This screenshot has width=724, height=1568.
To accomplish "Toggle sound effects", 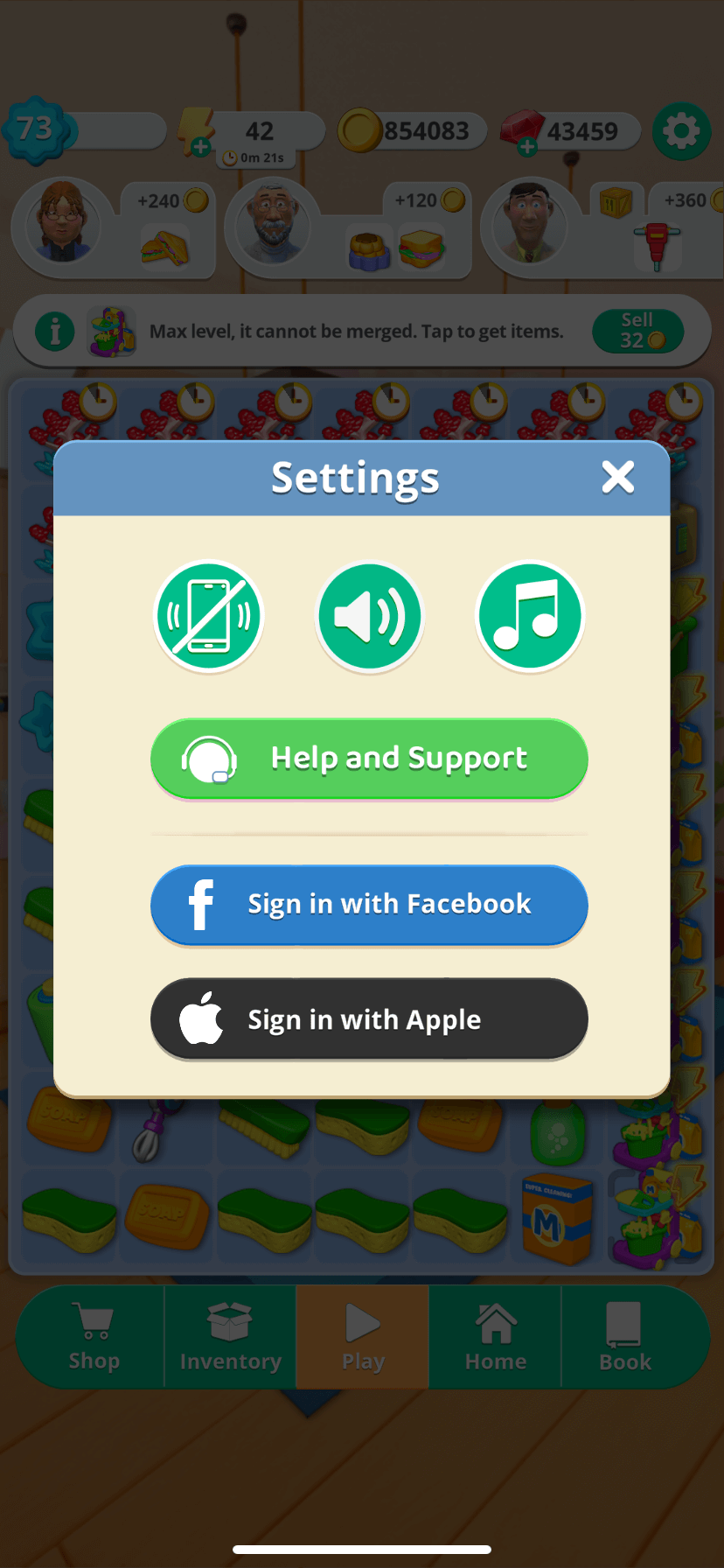I will [369, 616].
